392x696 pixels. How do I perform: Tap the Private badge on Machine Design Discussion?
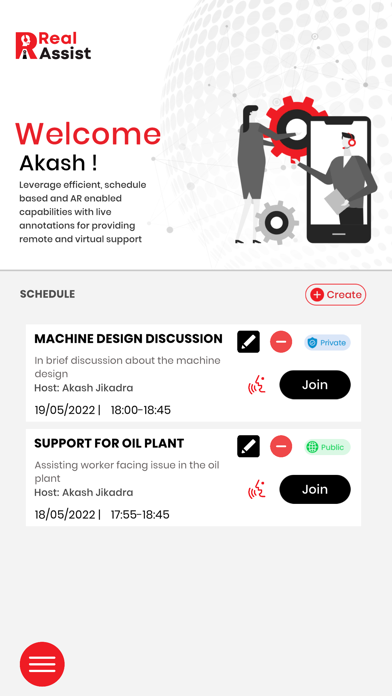pyautogui.click(x=327, y=342)
